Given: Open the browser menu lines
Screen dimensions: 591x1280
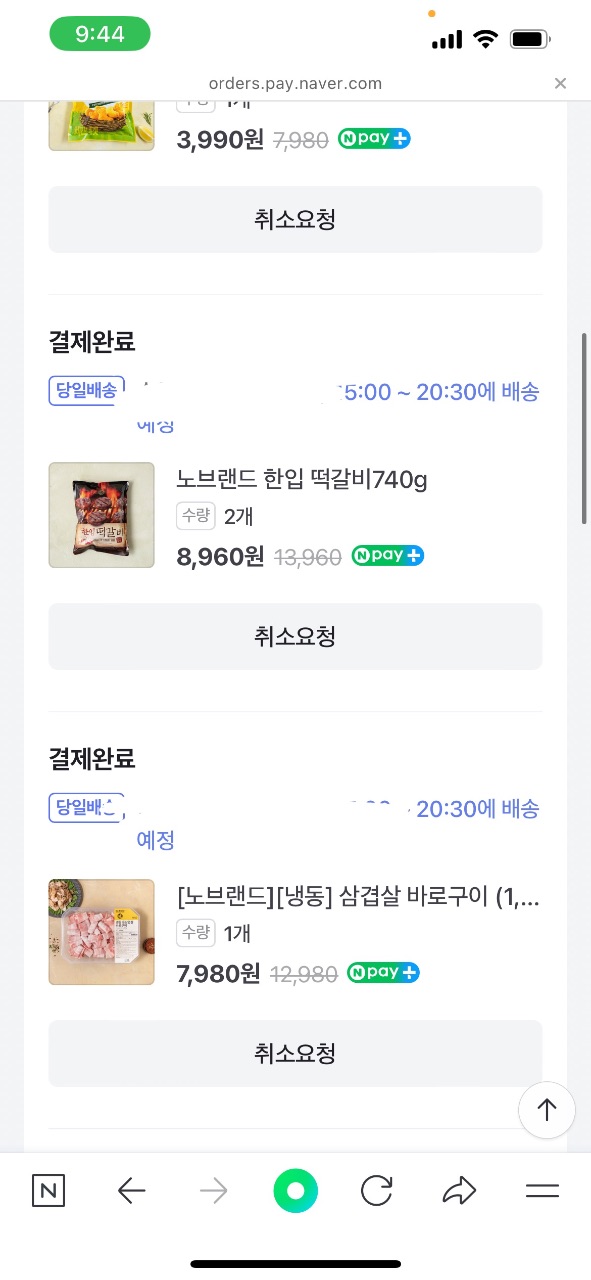Looking at the screenshot, I should pyautogui.click(x=542, y=1190).
